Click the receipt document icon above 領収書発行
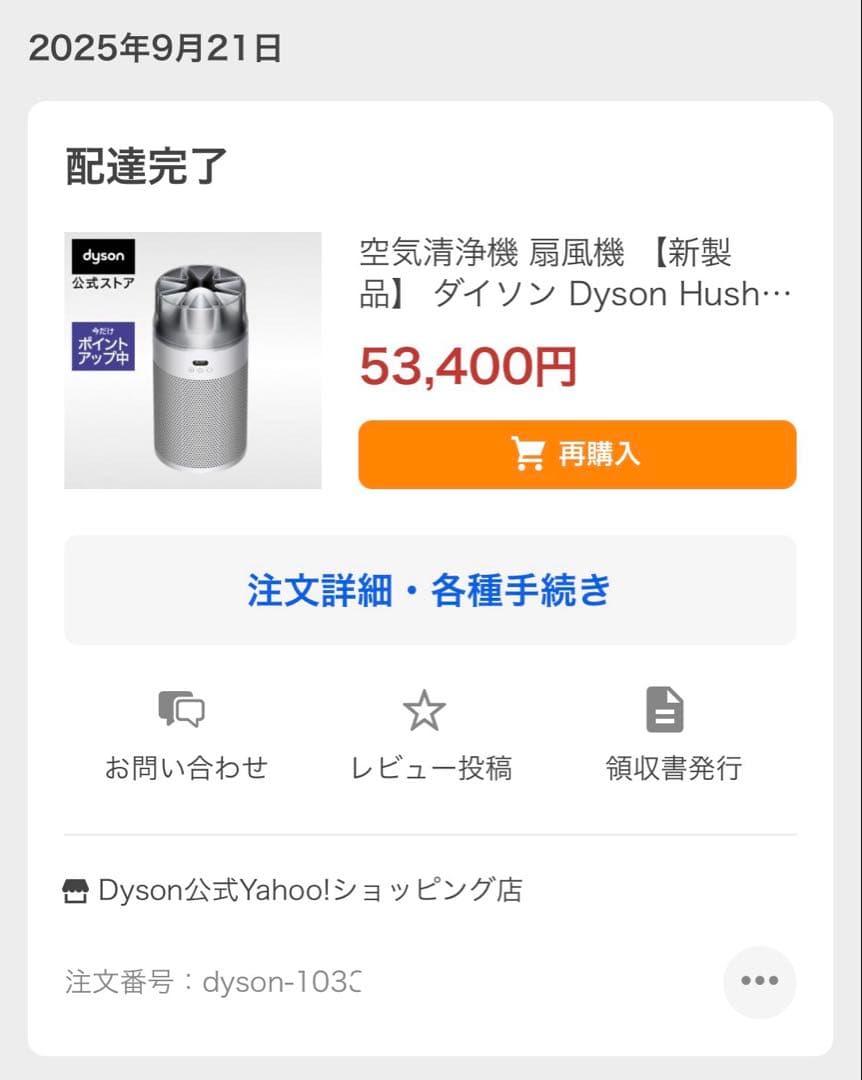This screenshot has width=862, height=1080. (664, 708)
